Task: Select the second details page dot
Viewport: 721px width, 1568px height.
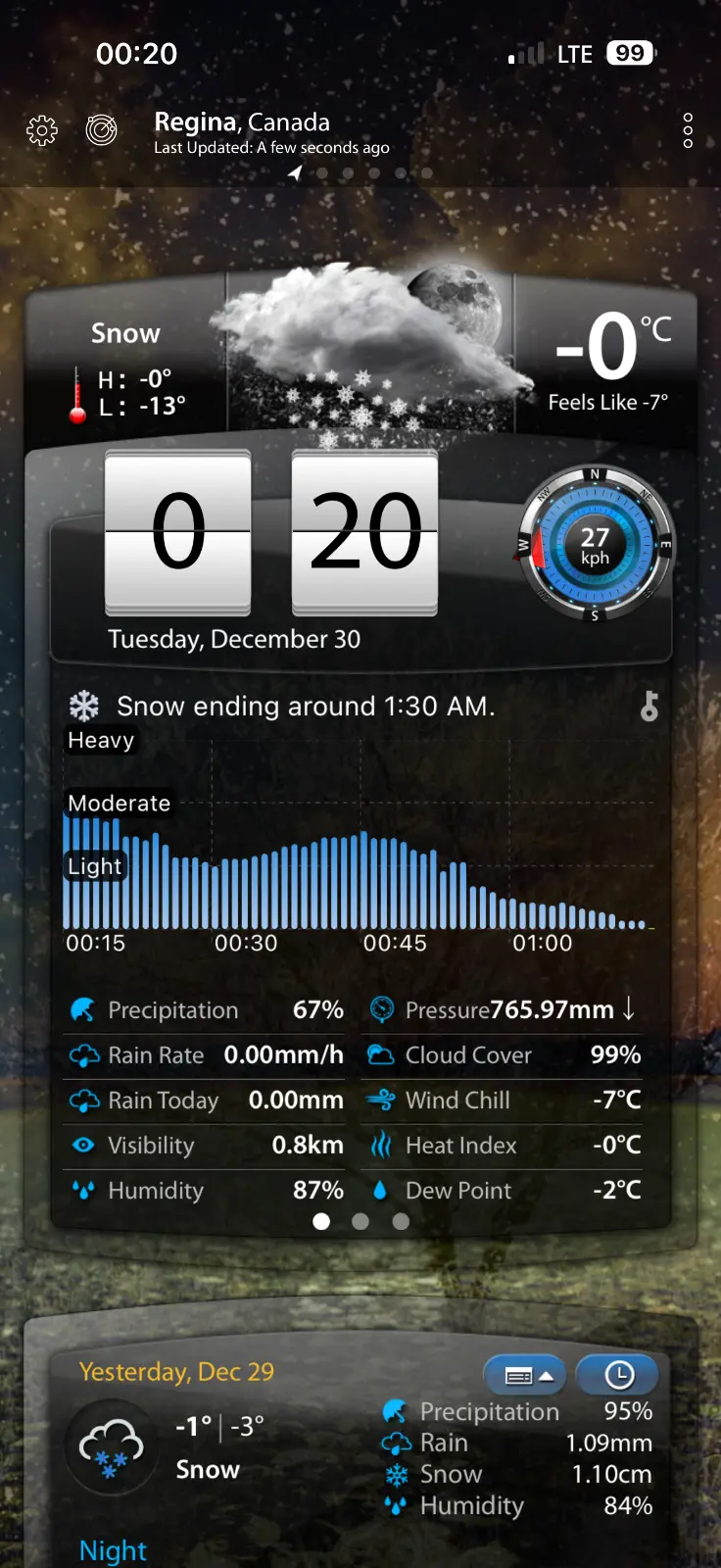Action: [360, 1221]
